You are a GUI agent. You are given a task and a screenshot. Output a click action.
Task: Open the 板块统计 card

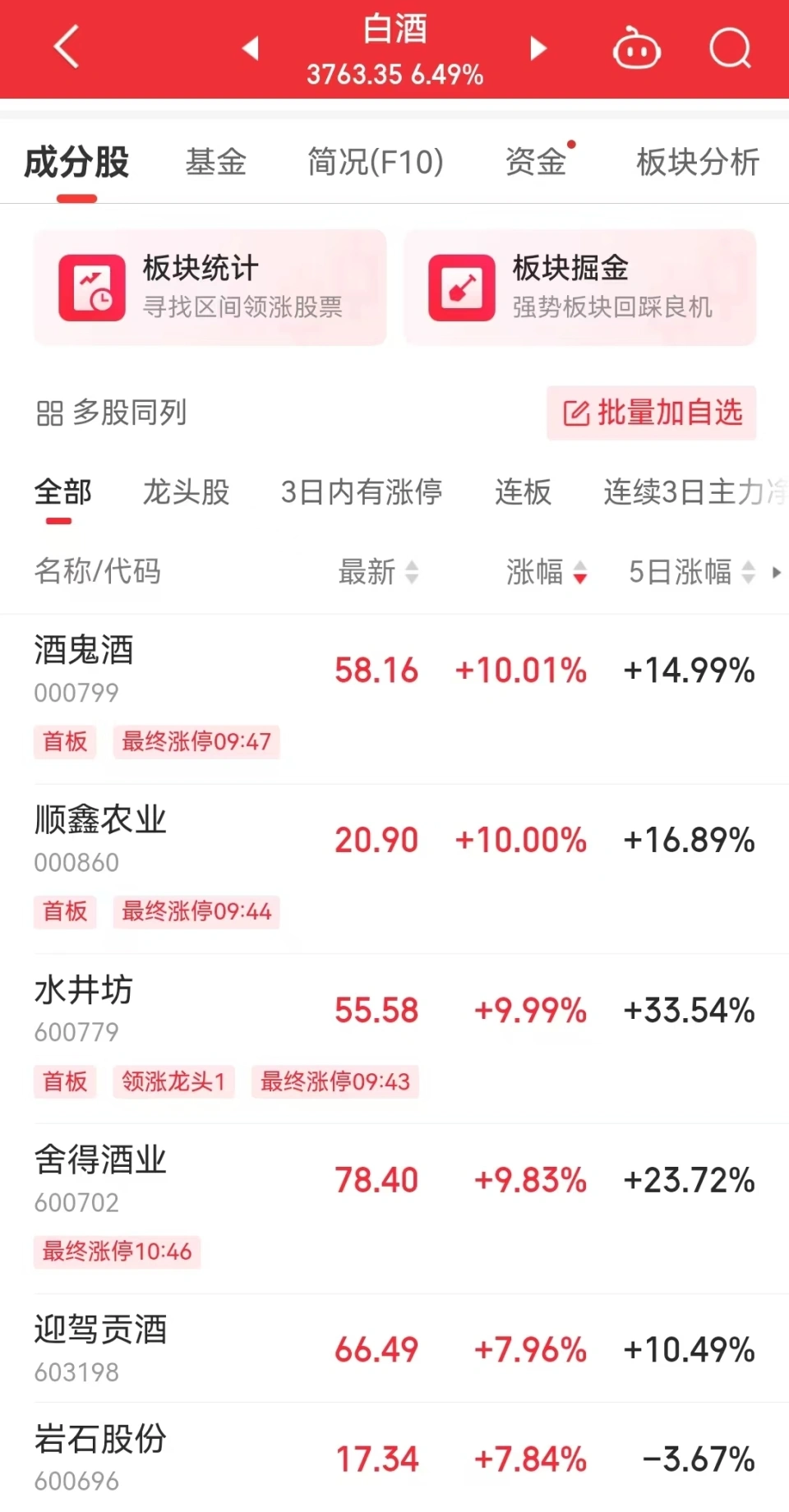point(210,288)
